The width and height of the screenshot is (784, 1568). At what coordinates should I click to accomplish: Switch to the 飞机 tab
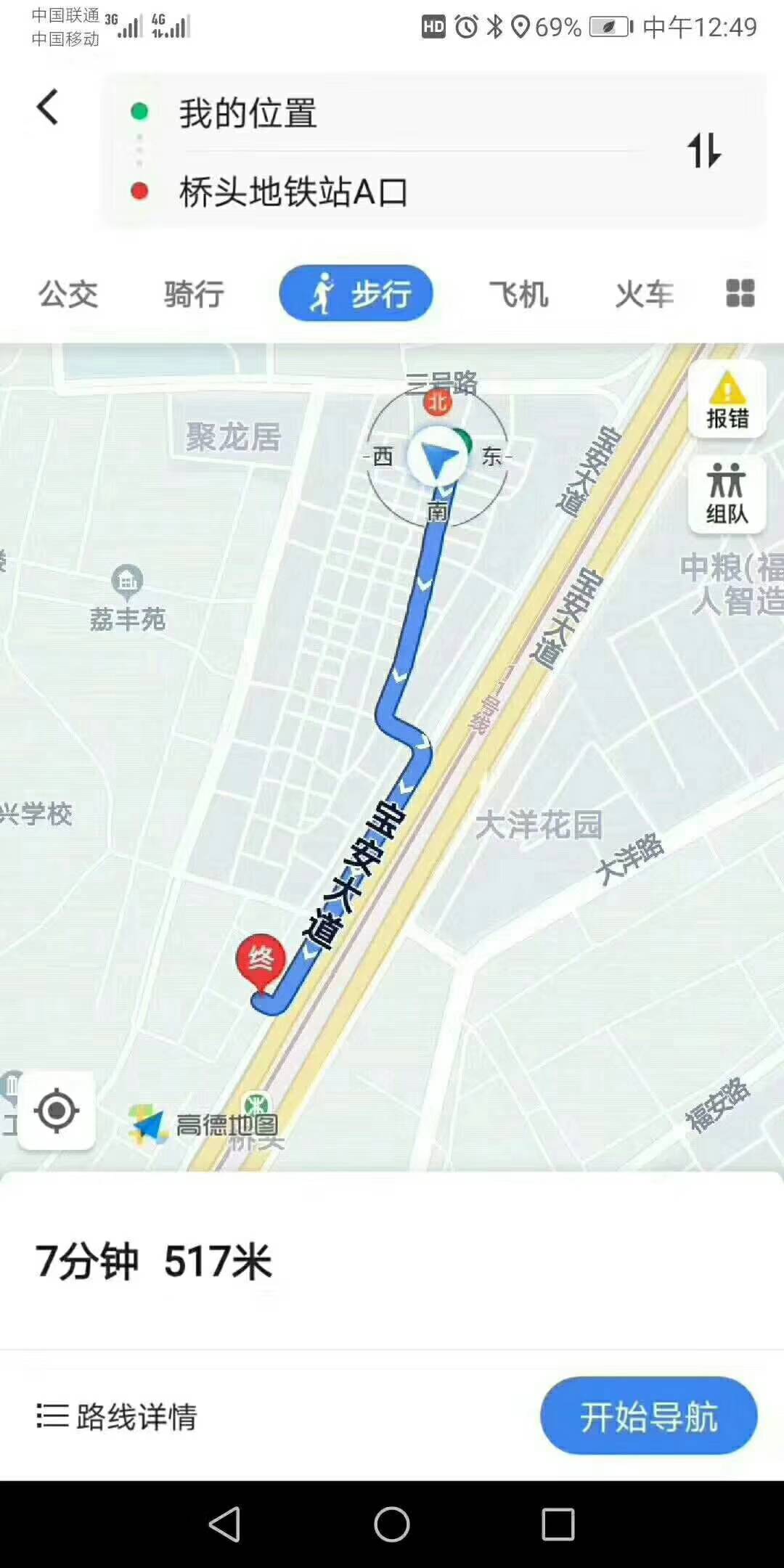(518, 294)
